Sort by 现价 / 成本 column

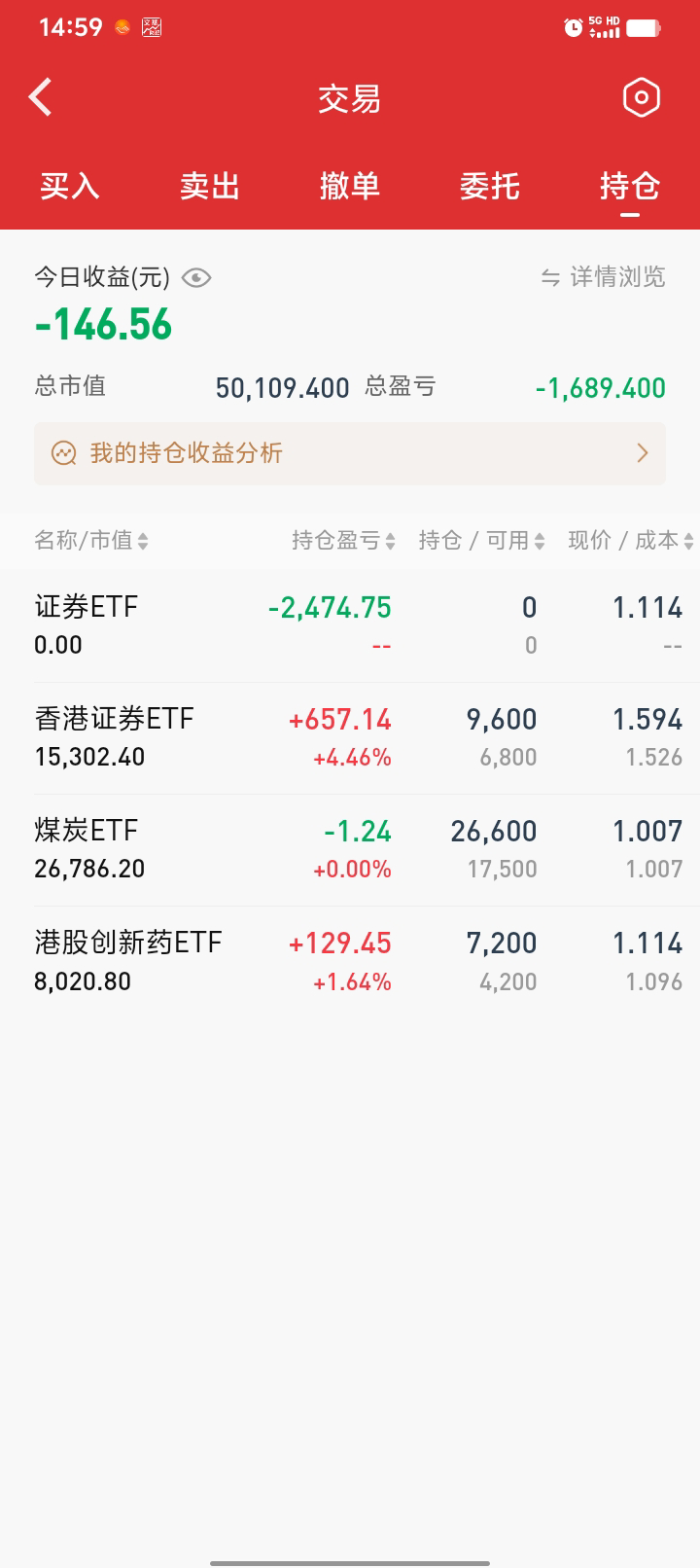(630, 541)
